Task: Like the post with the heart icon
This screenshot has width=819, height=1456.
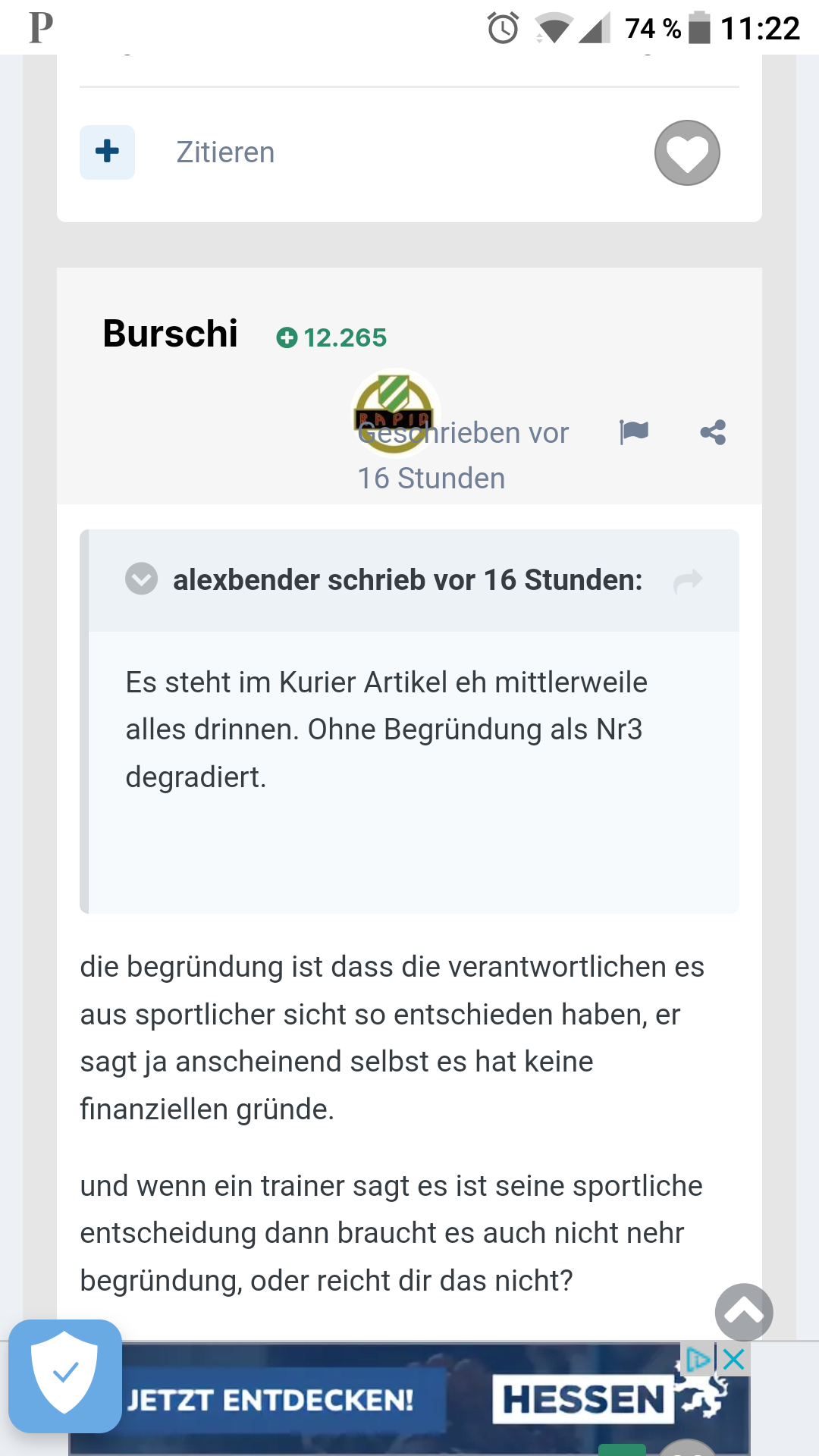Action: tap(687, 152)
